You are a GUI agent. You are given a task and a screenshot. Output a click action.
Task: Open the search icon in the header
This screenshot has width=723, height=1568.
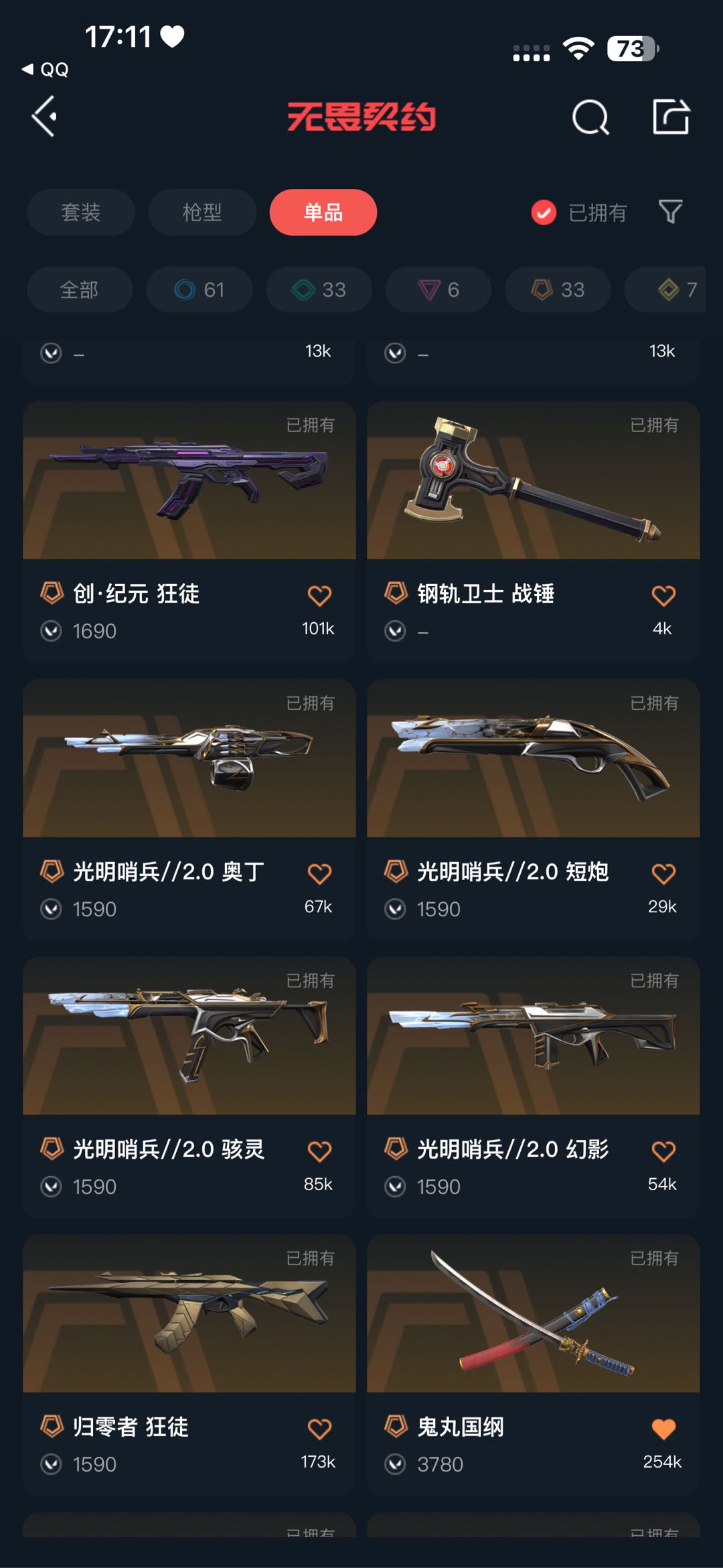[x=590, y=118]
